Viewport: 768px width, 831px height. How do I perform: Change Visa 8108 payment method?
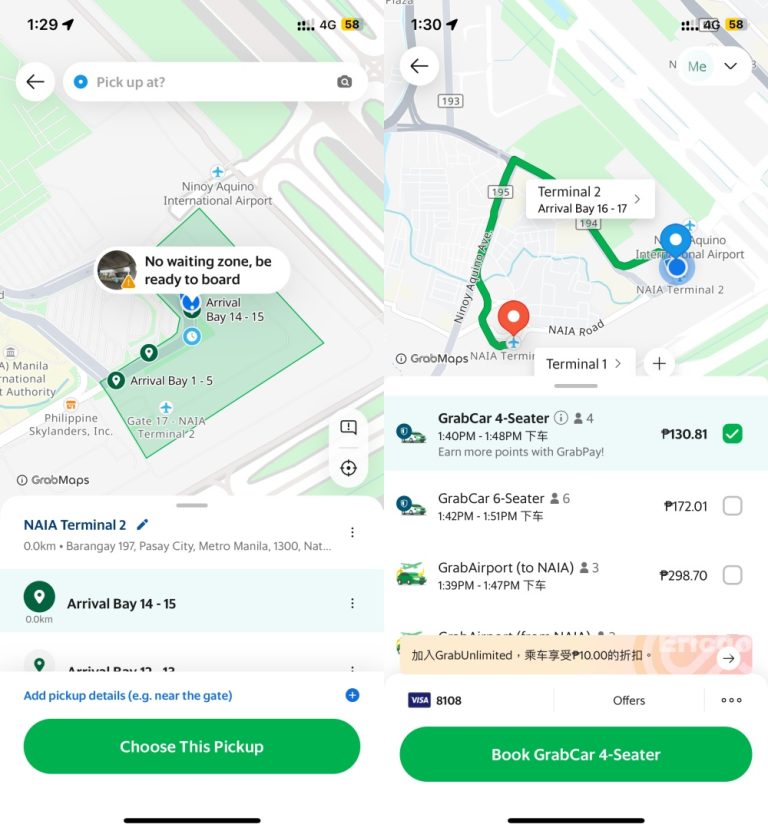[436, 700]
